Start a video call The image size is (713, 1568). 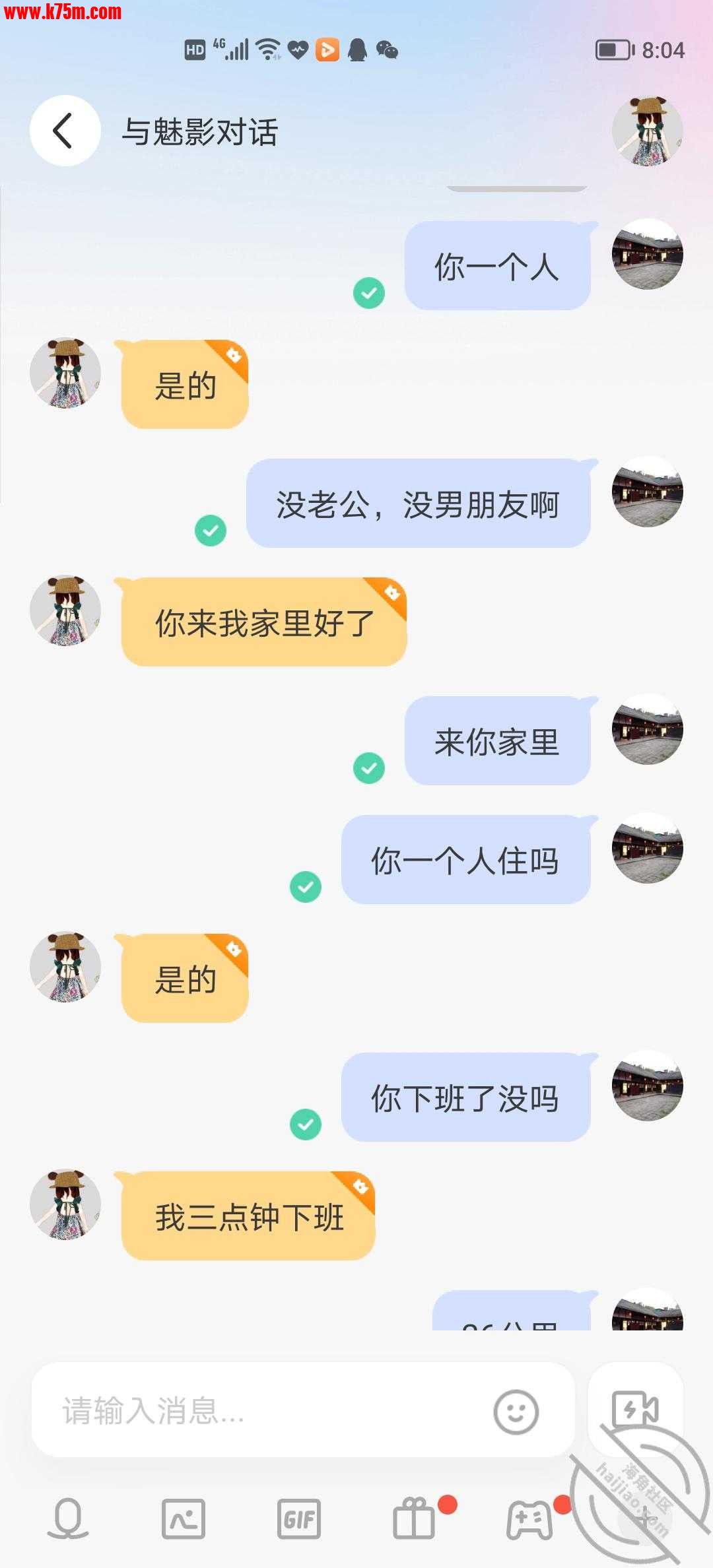pos(635,1410)
